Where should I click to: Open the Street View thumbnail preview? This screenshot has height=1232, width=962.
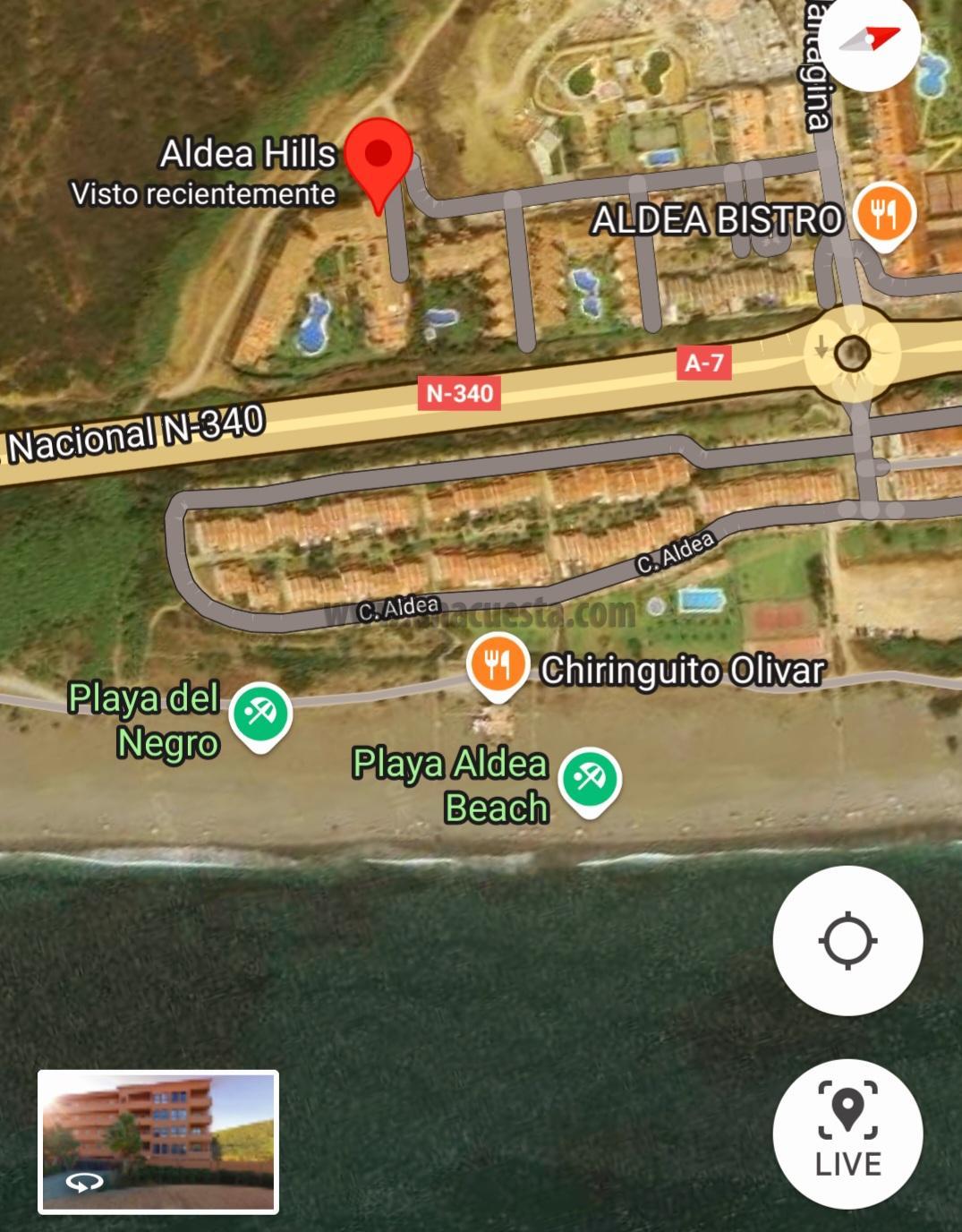(x=158, y=1142)
